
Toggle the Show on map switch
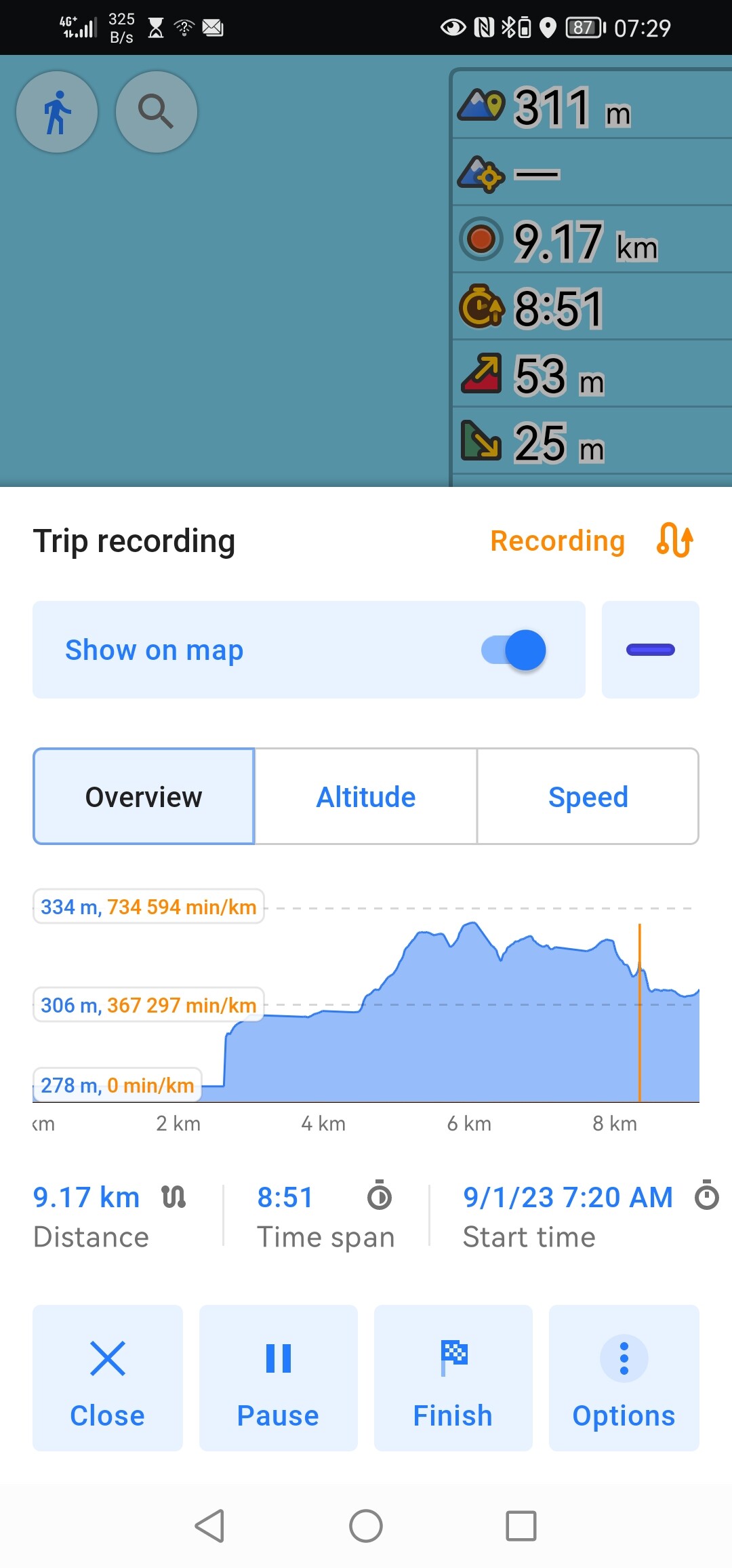(x=514, y=650)
